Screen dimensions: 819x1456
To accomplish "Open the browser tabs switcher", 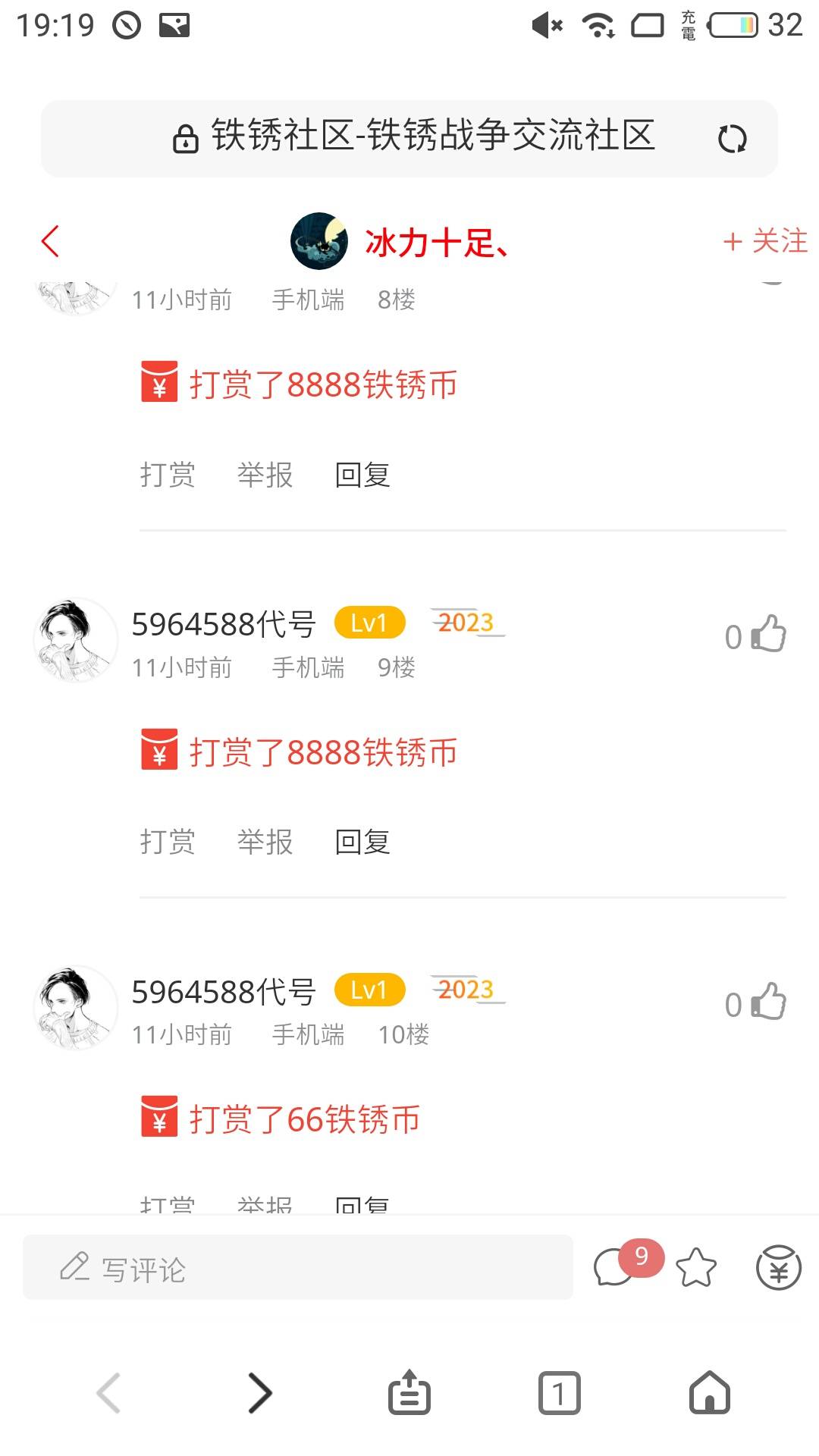I will [x=559, y=1393].
